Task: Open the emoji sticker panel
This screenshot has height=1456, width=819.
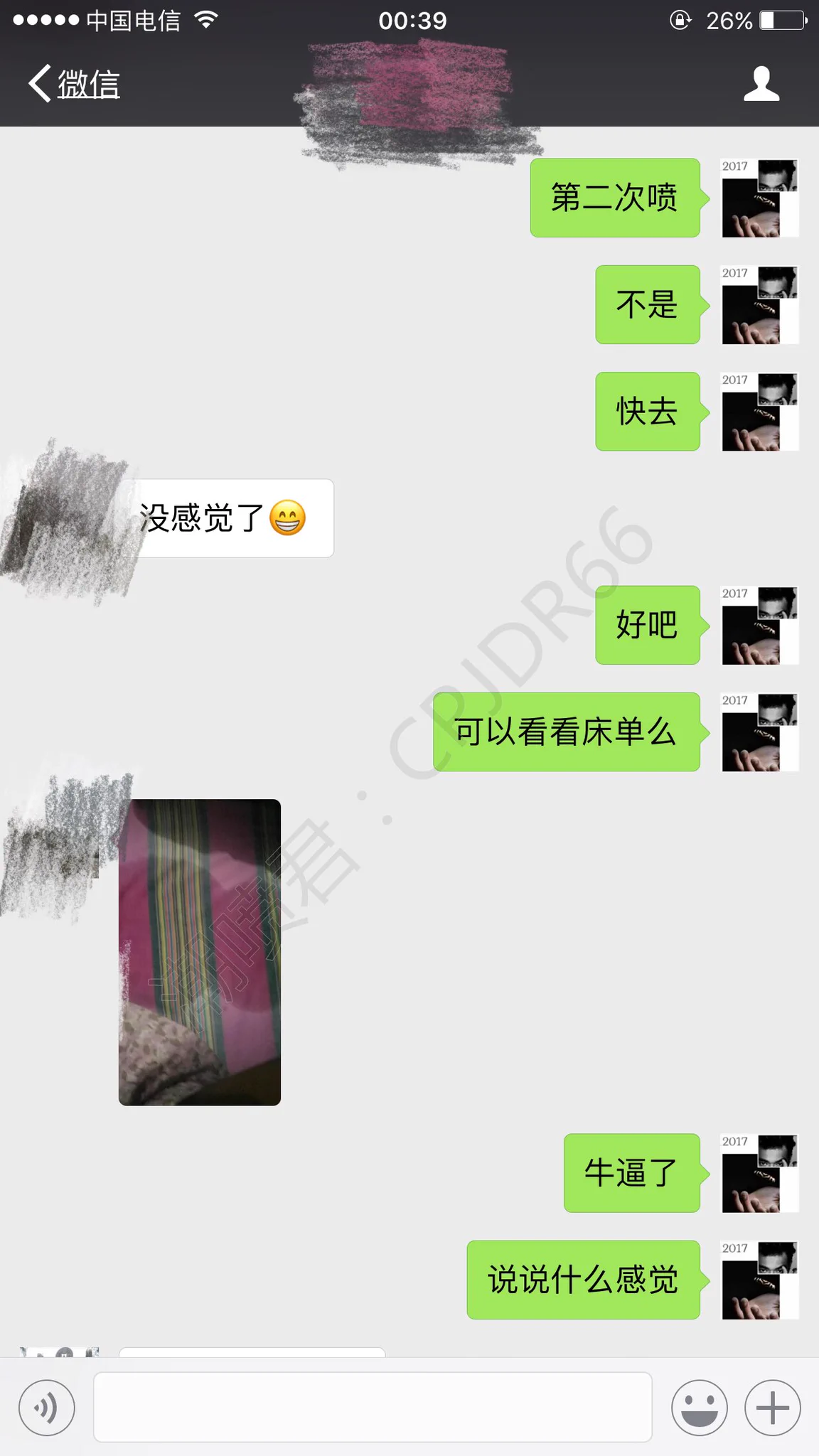Action: [x=700, y=1408]
